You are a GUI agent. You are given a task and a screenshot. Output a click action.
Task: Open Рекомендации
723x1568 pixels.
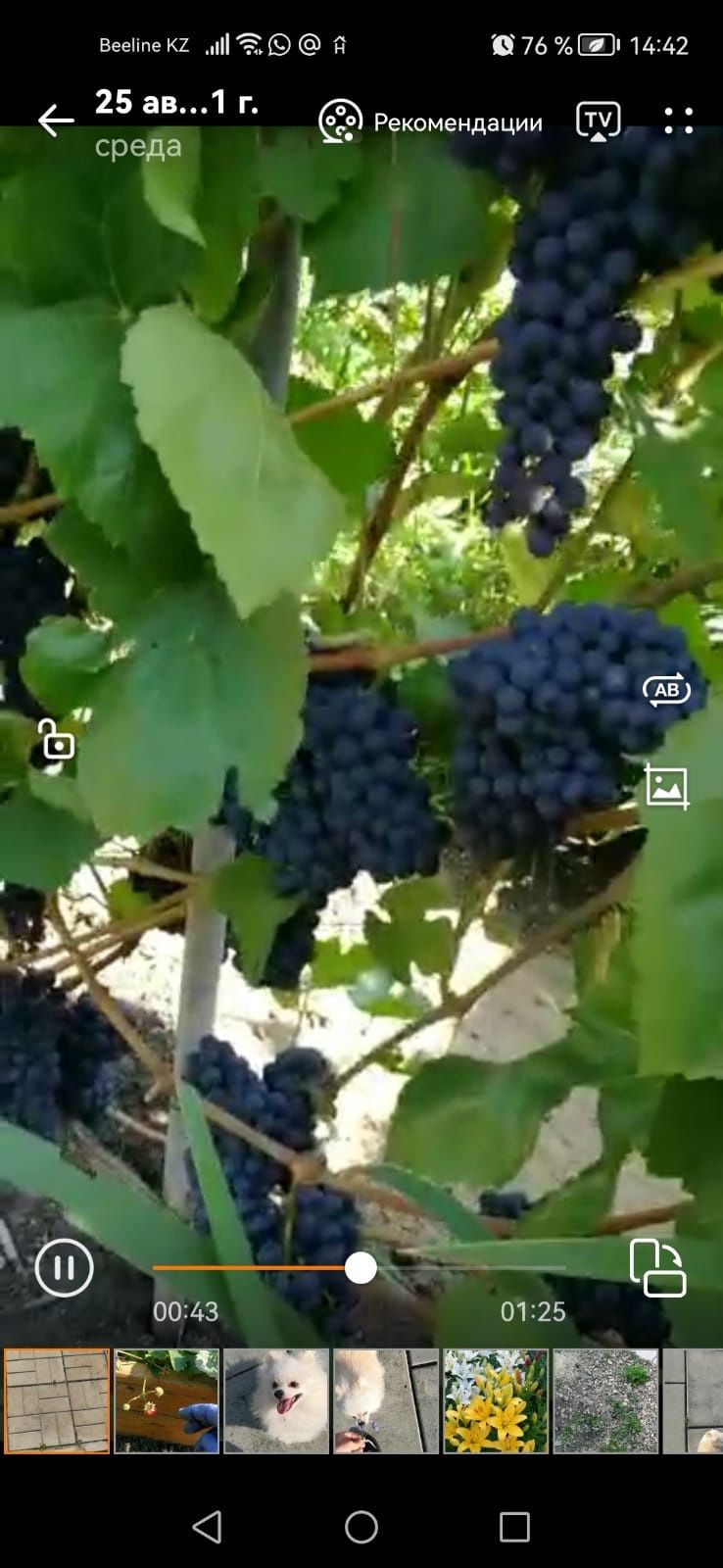point(431,122)
